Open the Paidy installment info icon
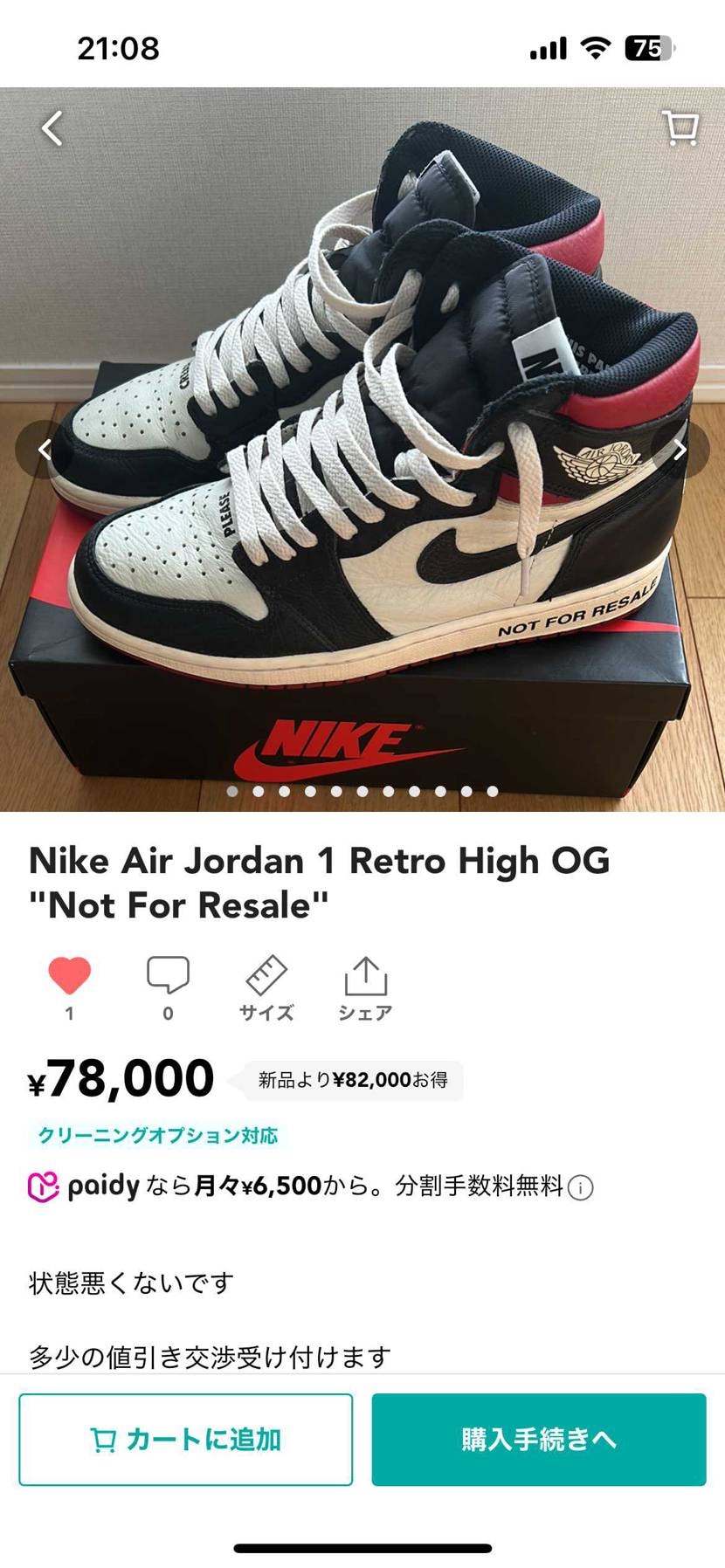Viewport: 725px width, 1568px height. 581,1187
